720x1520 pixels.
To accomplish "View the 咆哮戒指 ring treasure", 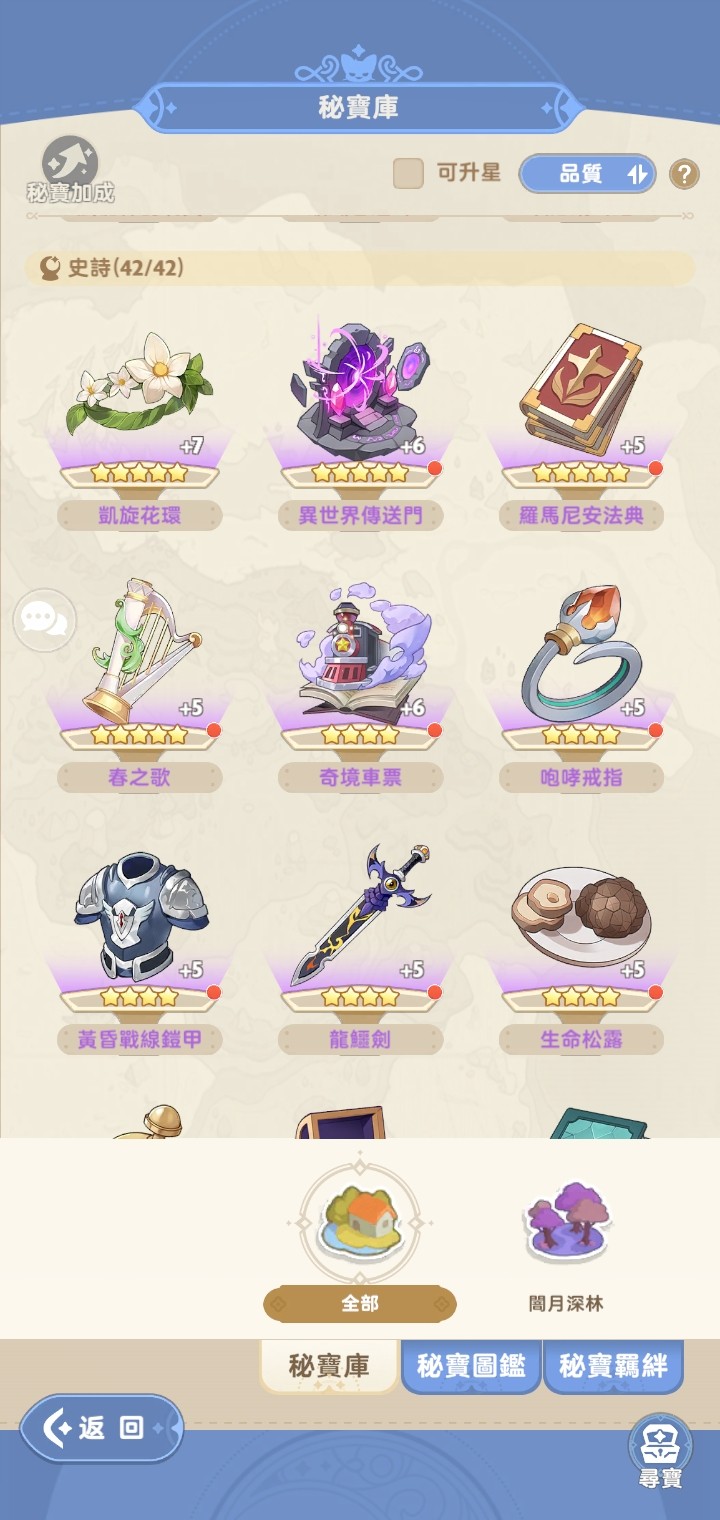I will tap(581, 660).
